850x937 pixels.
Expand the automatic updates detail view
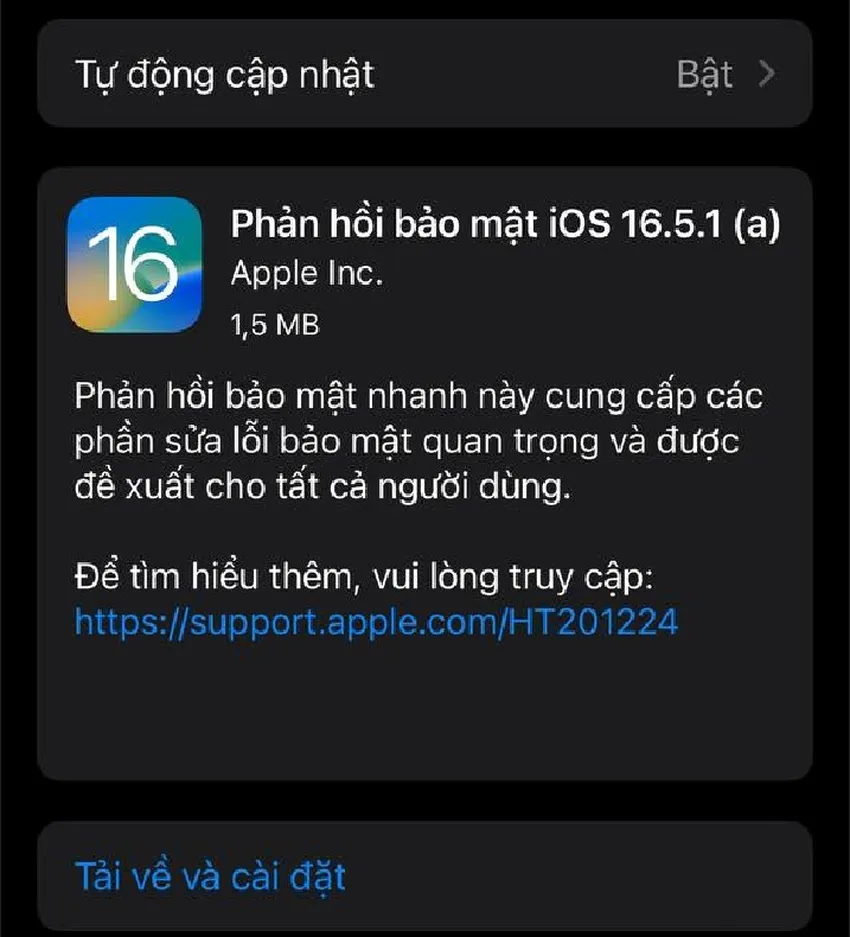425,74
